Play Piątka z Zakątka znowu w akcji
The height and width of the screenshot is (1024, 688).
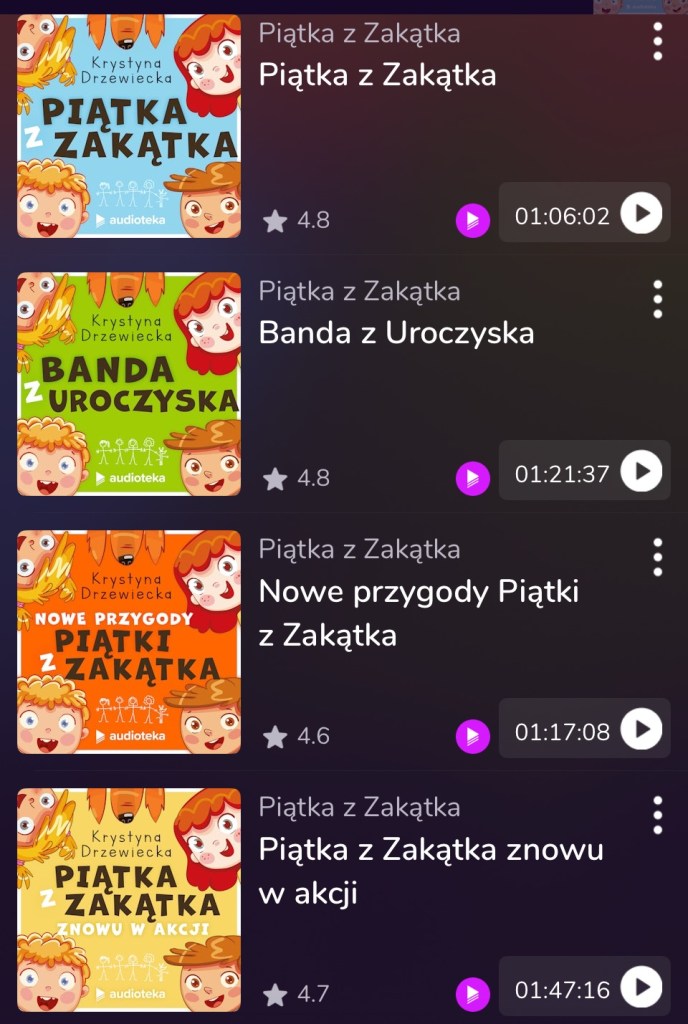click(641, 987)
